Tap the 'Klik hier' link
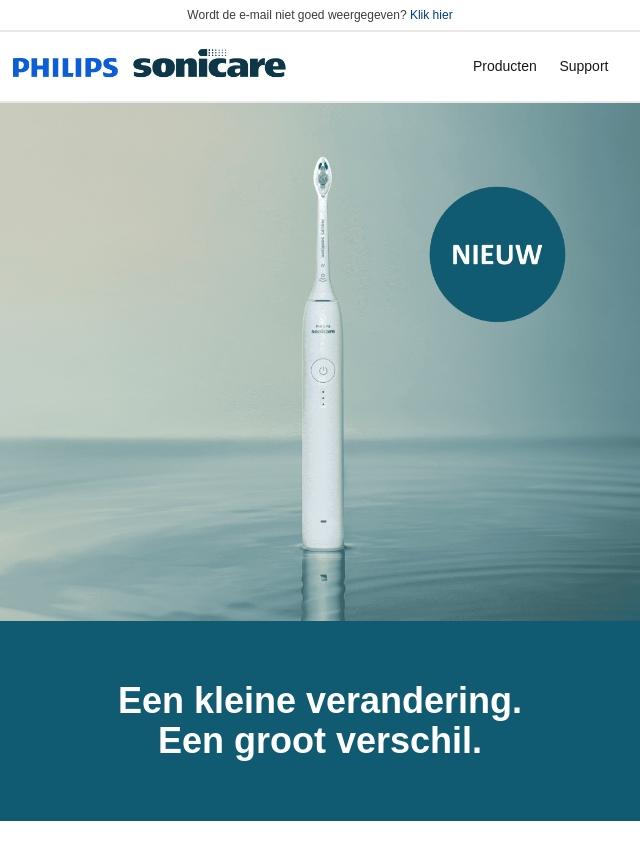Screen dimensions: 640x854 pyautogui.click(x=431, y=15)
